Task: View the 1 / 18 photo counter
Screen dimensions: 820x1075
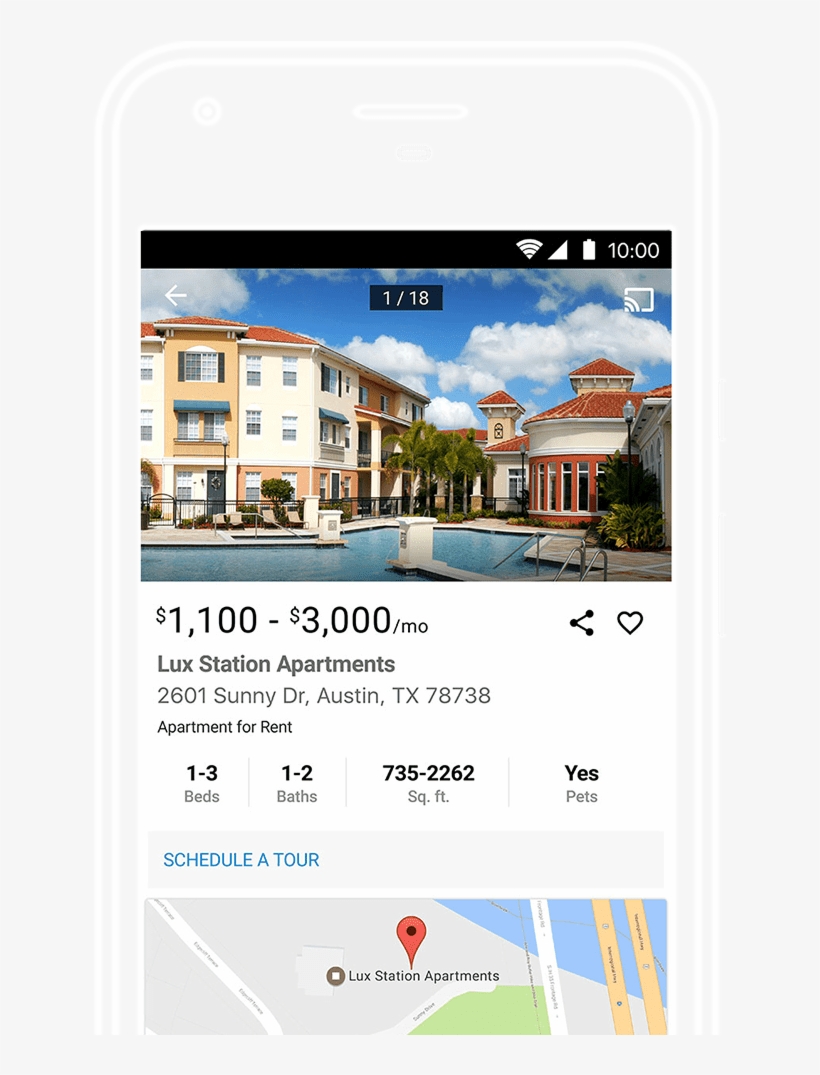Action: tap(404, 297)
